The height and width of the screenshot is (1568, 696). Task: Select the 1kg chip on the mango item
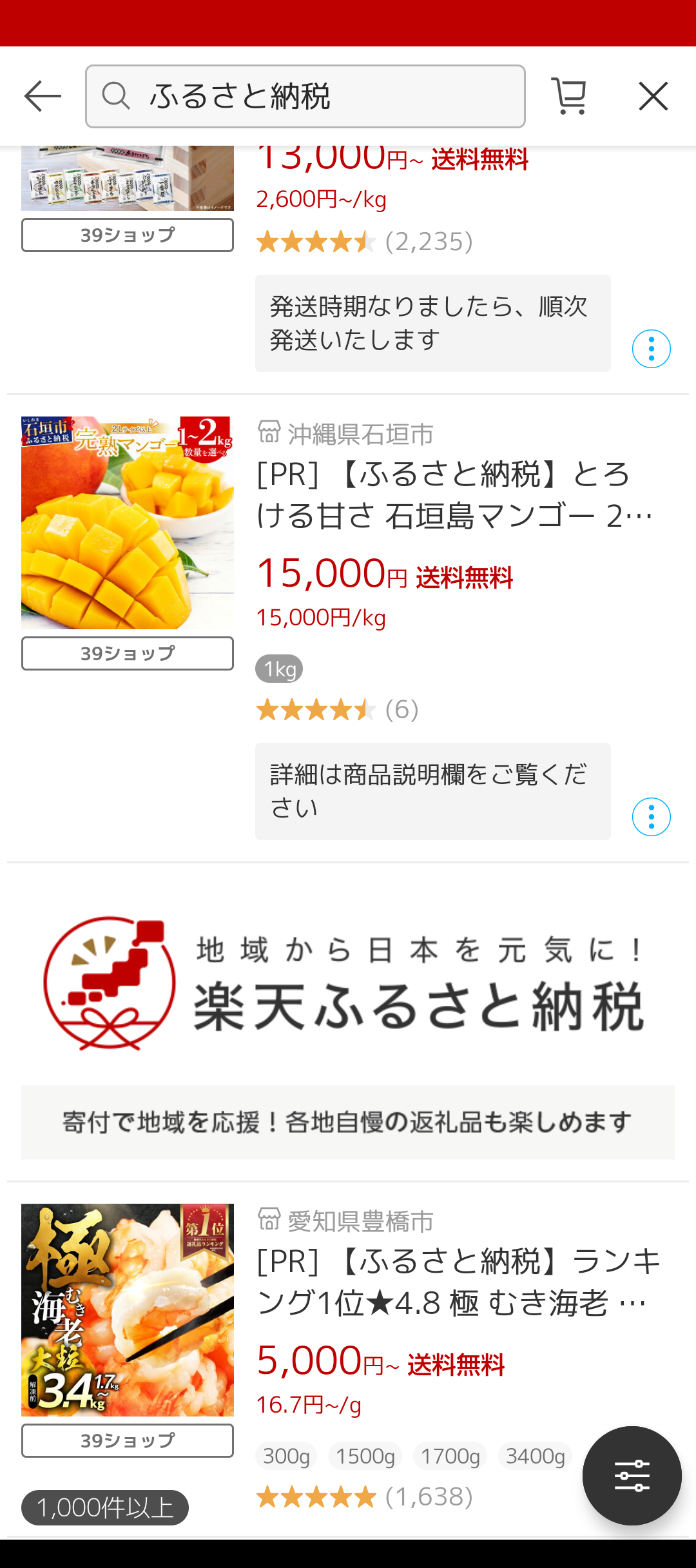(279, 669)
